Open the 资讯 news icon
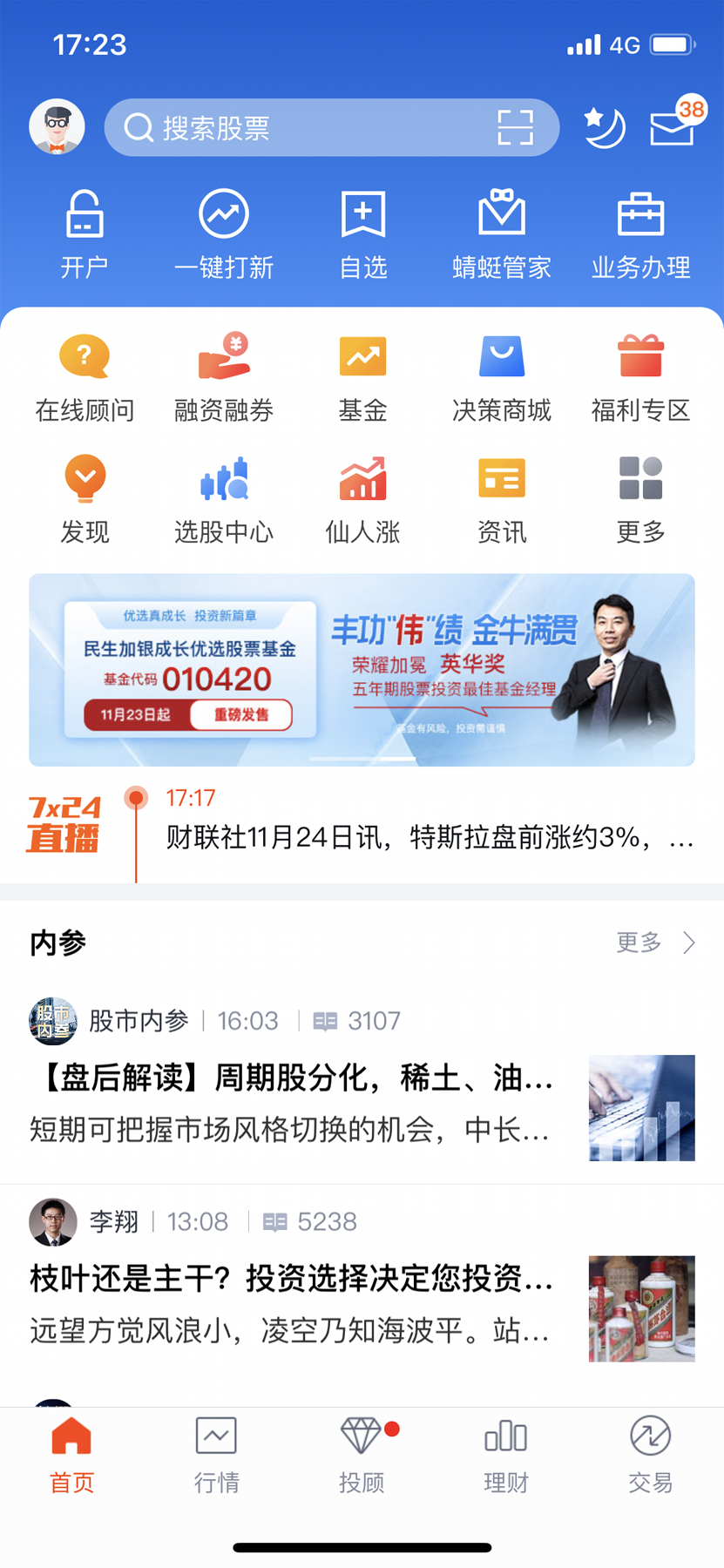The width and height of the screenshot is (724, 1568). [x=501, y=497]
